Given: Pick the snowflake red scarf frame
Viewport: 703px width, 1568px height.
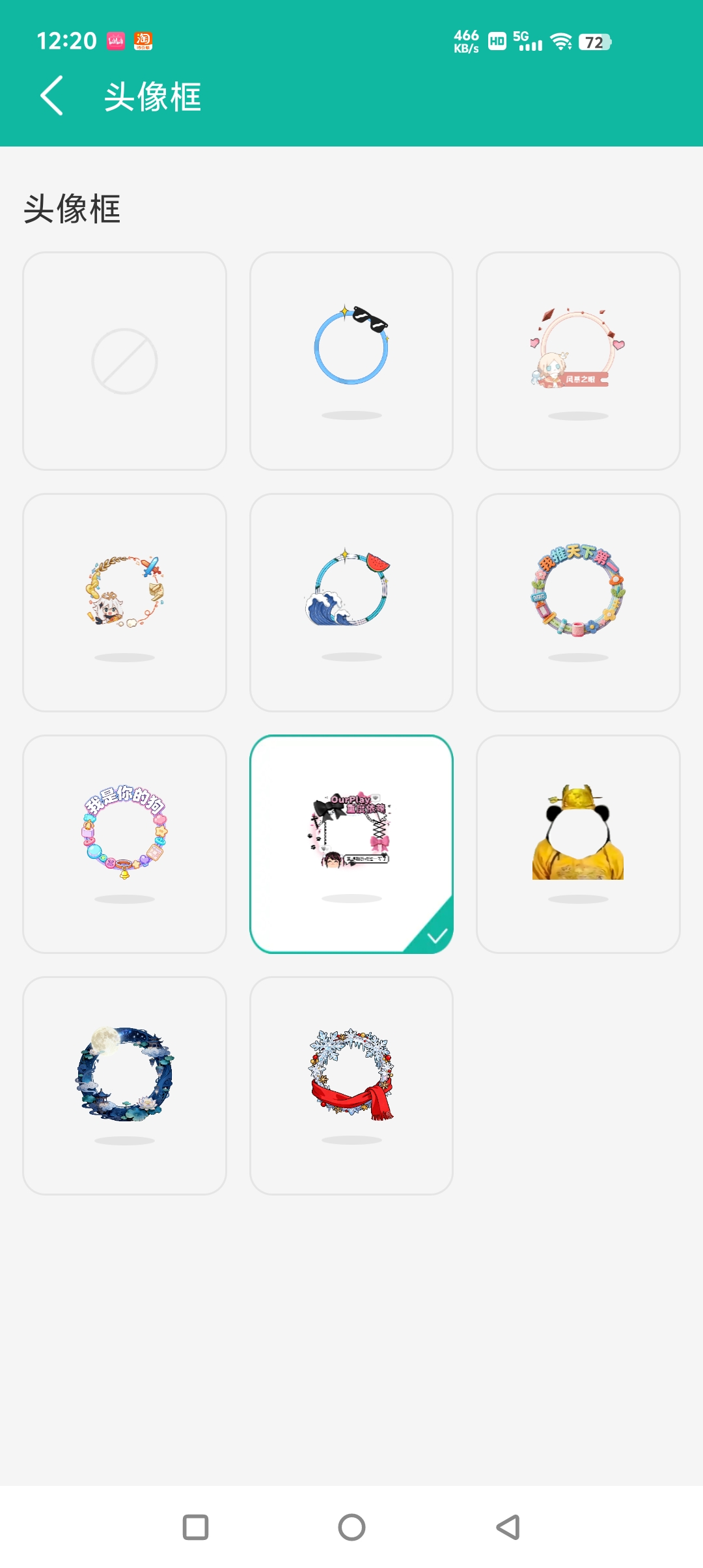Looking at the screenshot, I should (351, 1085).
